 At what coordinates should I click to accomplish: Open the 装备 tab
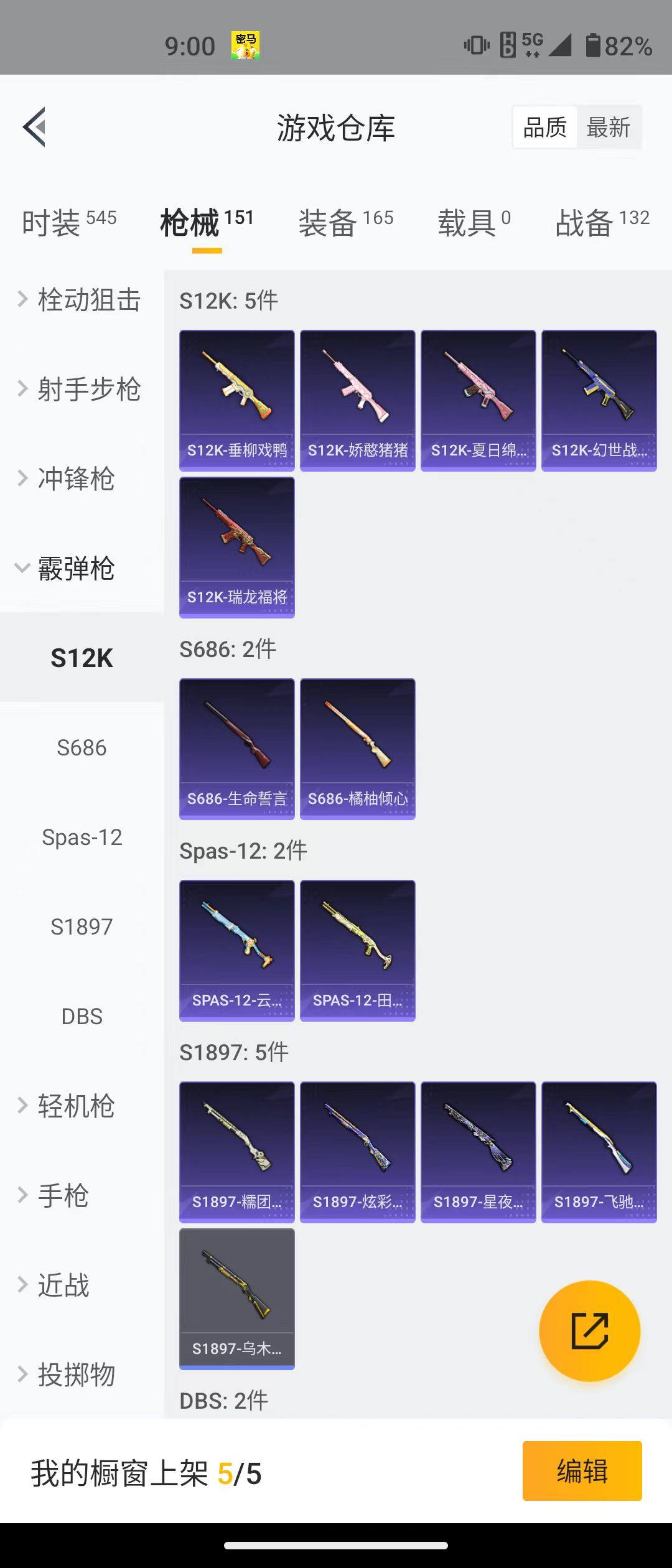[x=345, y=222]
